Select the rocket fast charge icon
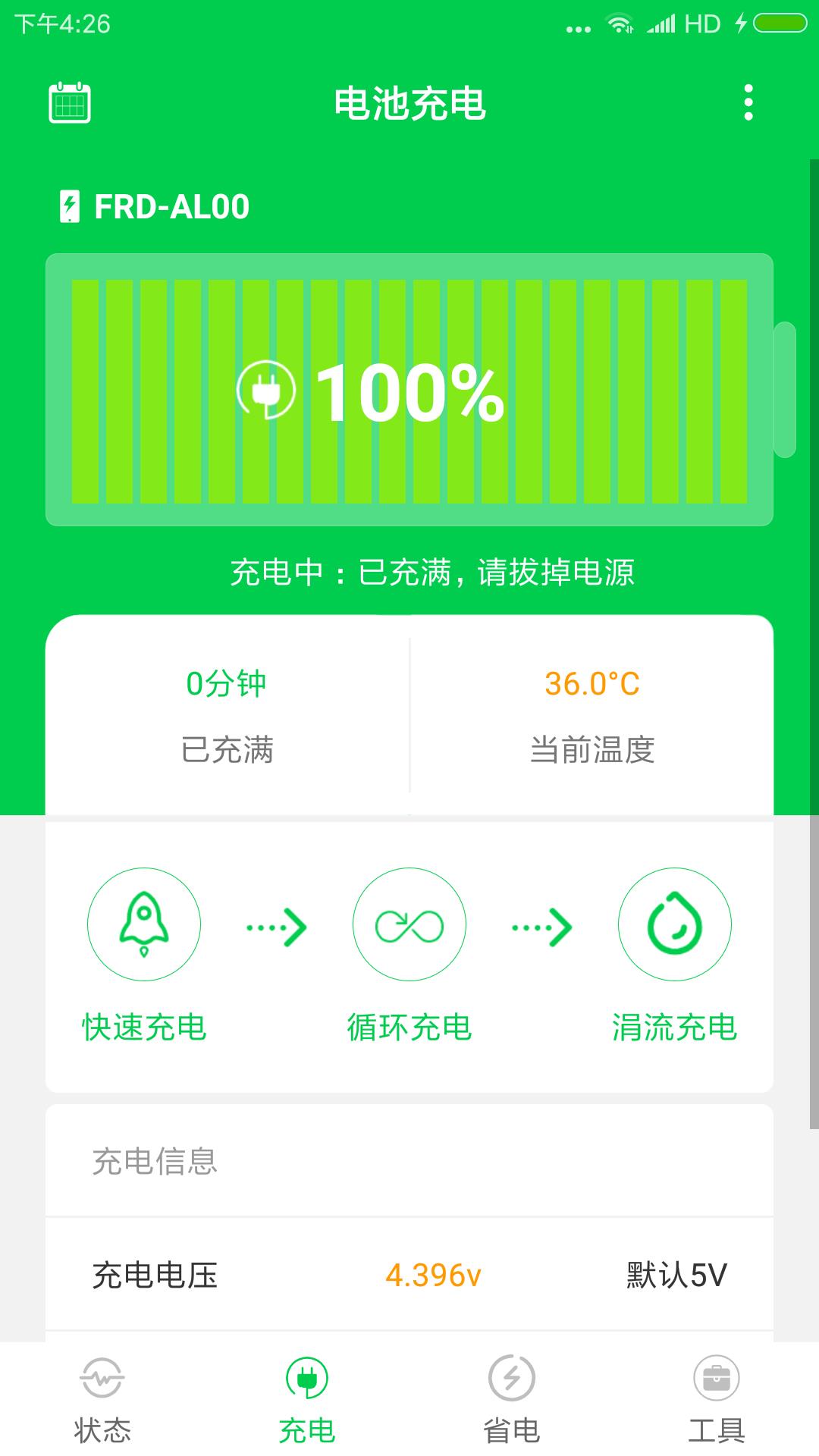The image size is (819, 1456). click(x=144, y=924)
